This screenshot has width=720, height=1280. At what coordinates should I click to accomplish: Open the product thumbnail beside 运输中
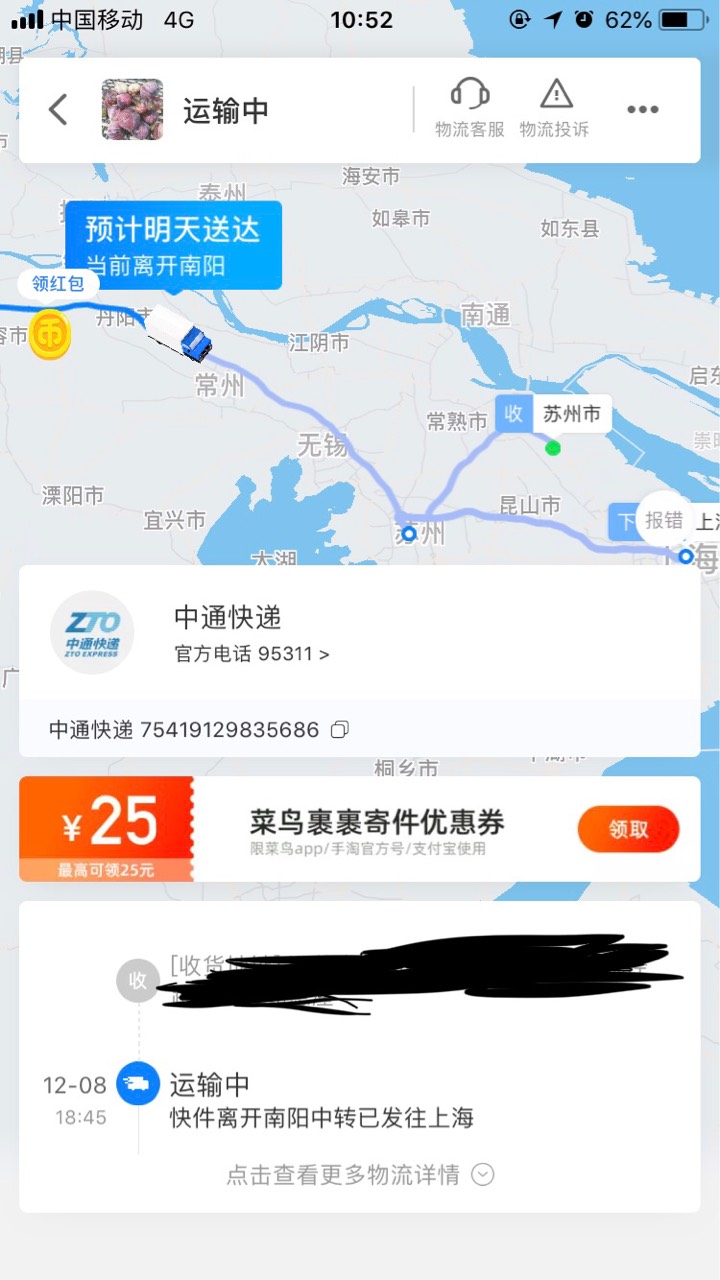click(132, 110)
